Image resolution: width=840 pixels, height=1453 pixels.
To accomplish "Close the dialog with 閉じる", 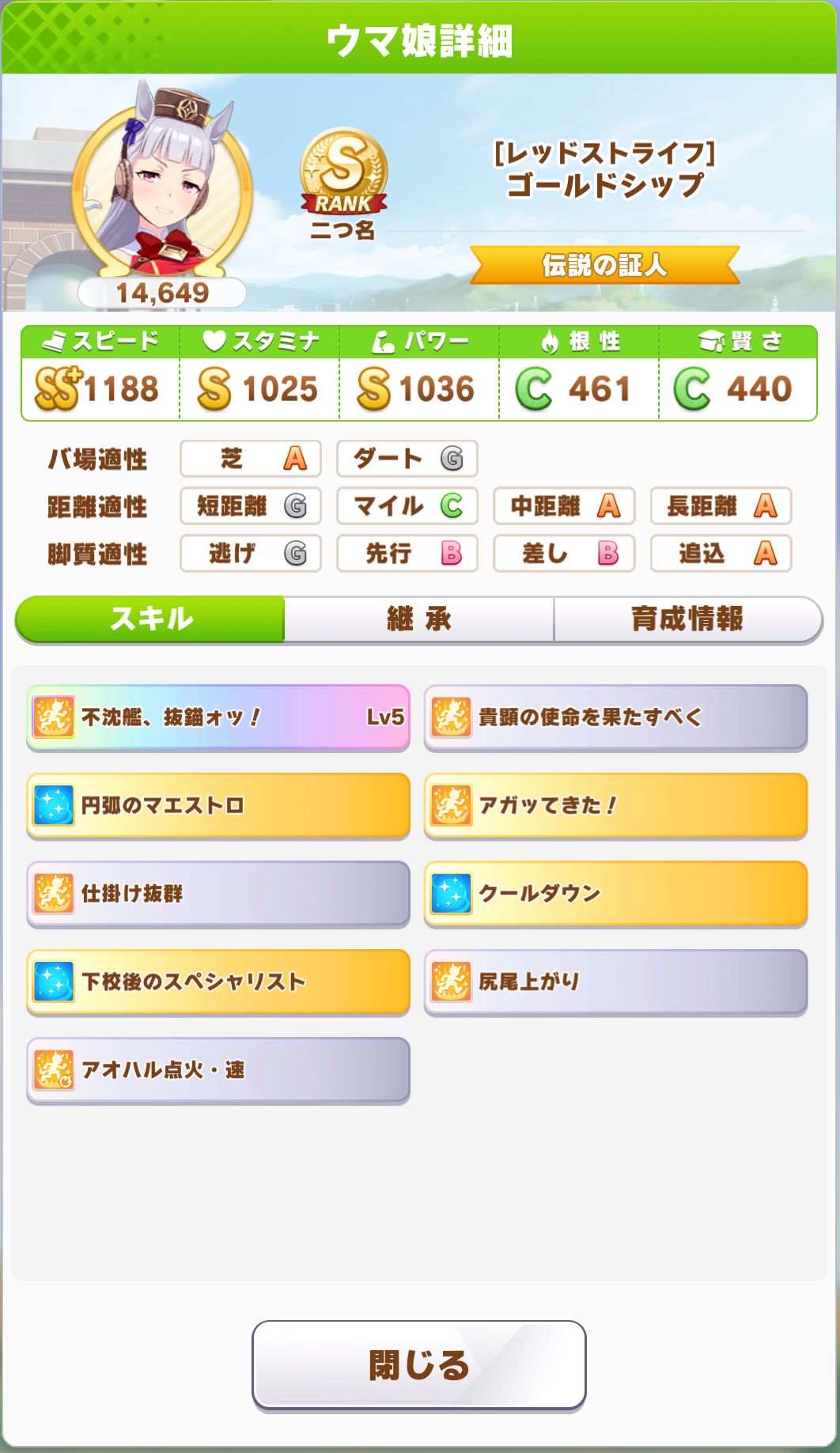I will pyautogui.click(x=418, y=1364).
